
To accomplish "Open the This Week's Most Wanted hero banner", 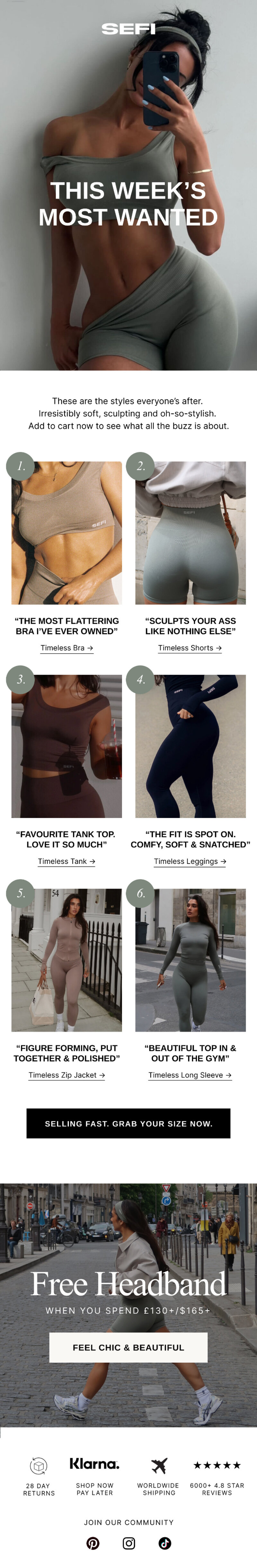I will click(x=128, y=204).
